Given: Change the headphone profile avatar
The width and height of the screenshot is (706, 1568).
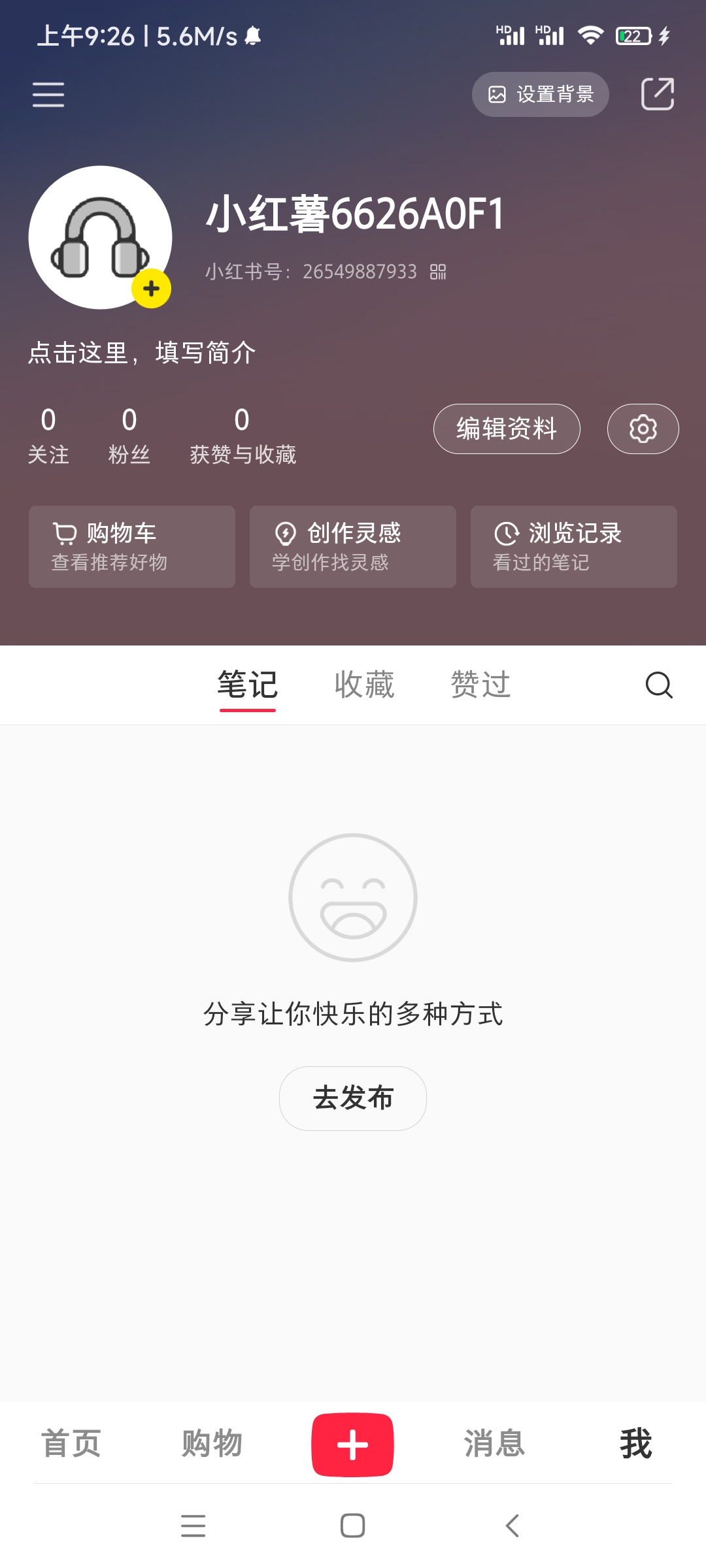Looking at the screenshot, I should pos(101,237).
